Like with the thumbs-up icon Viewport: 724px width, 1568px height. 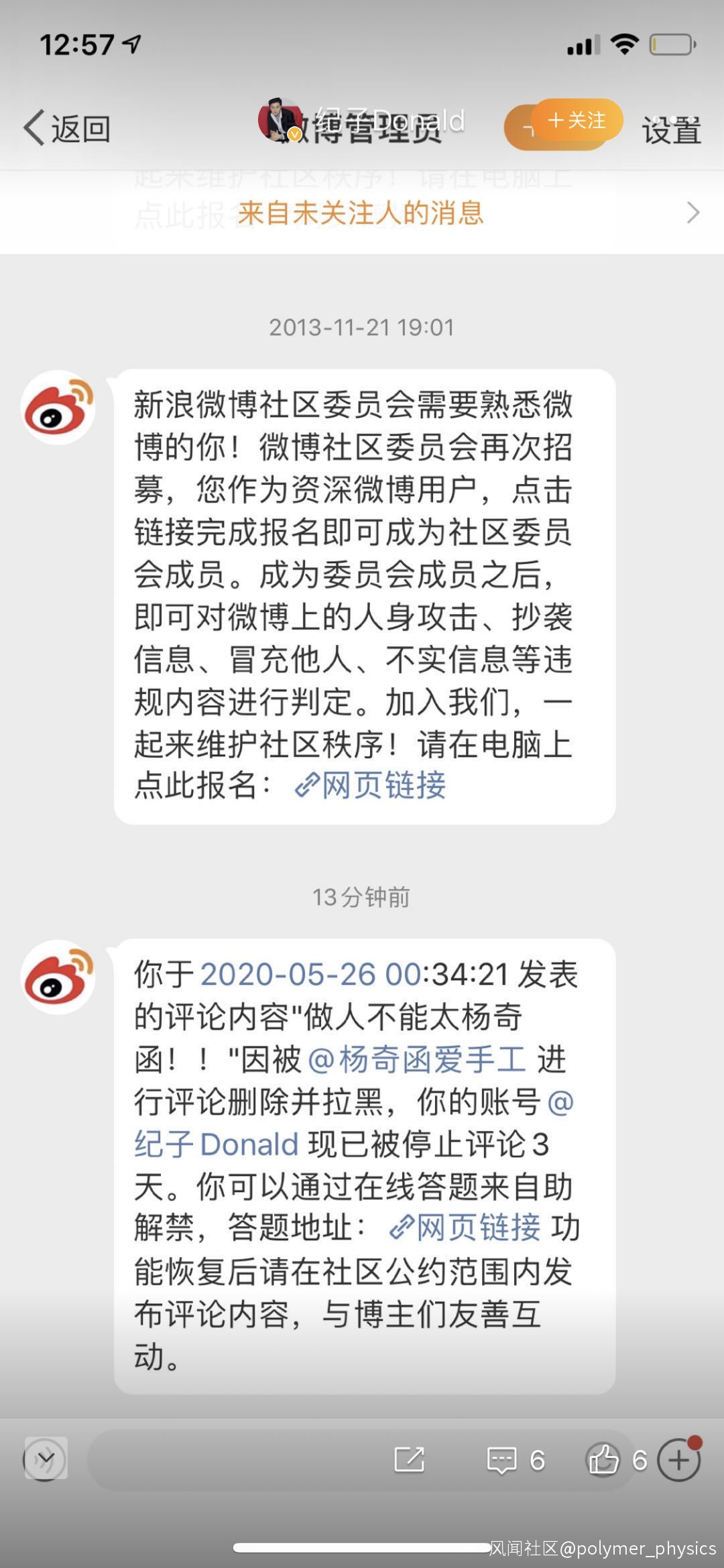[x=603, y=1459]
